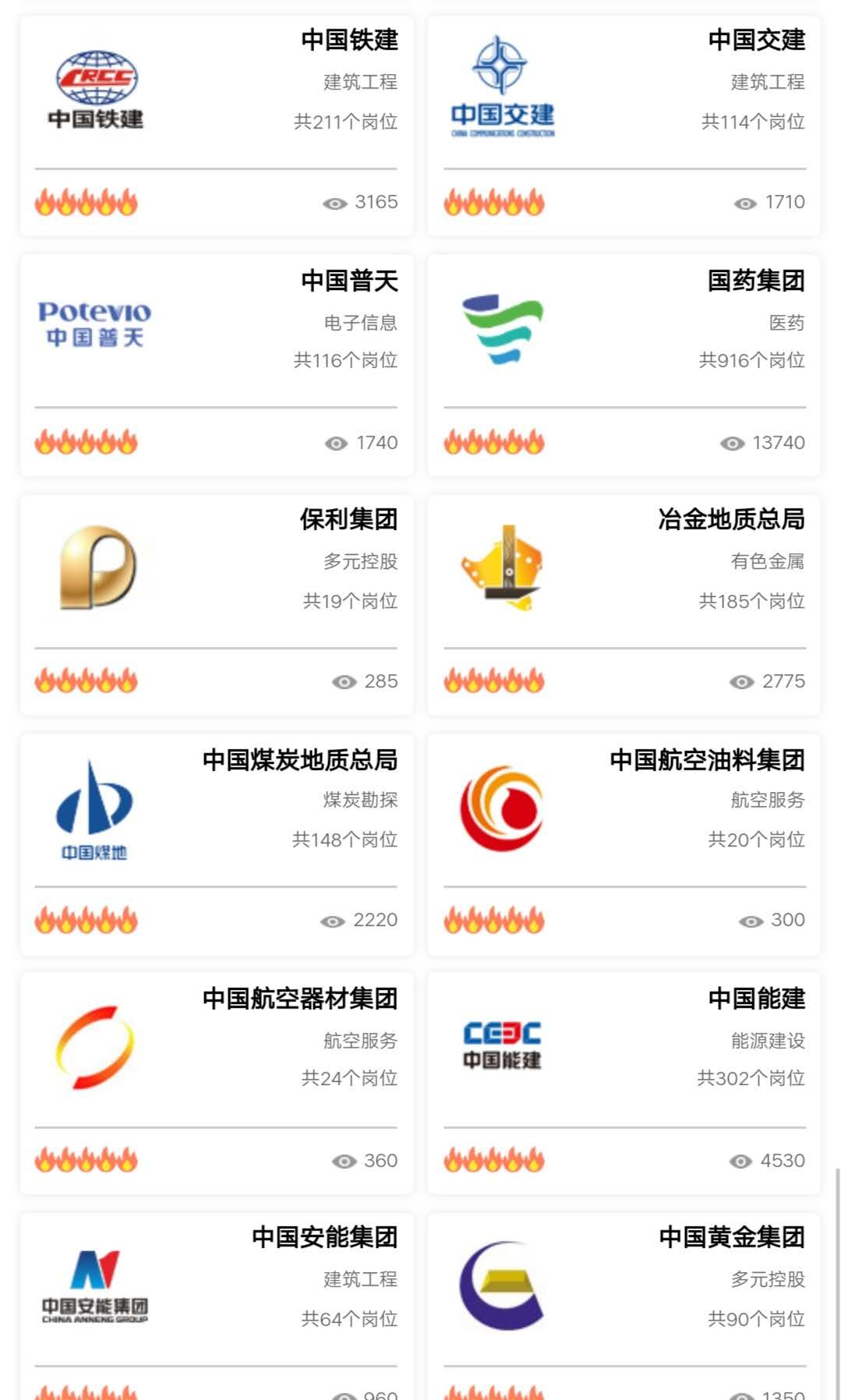Viewport: 841px width, 1400px height.
Task: Open the 中国能建 company card
Action: 624,1084
